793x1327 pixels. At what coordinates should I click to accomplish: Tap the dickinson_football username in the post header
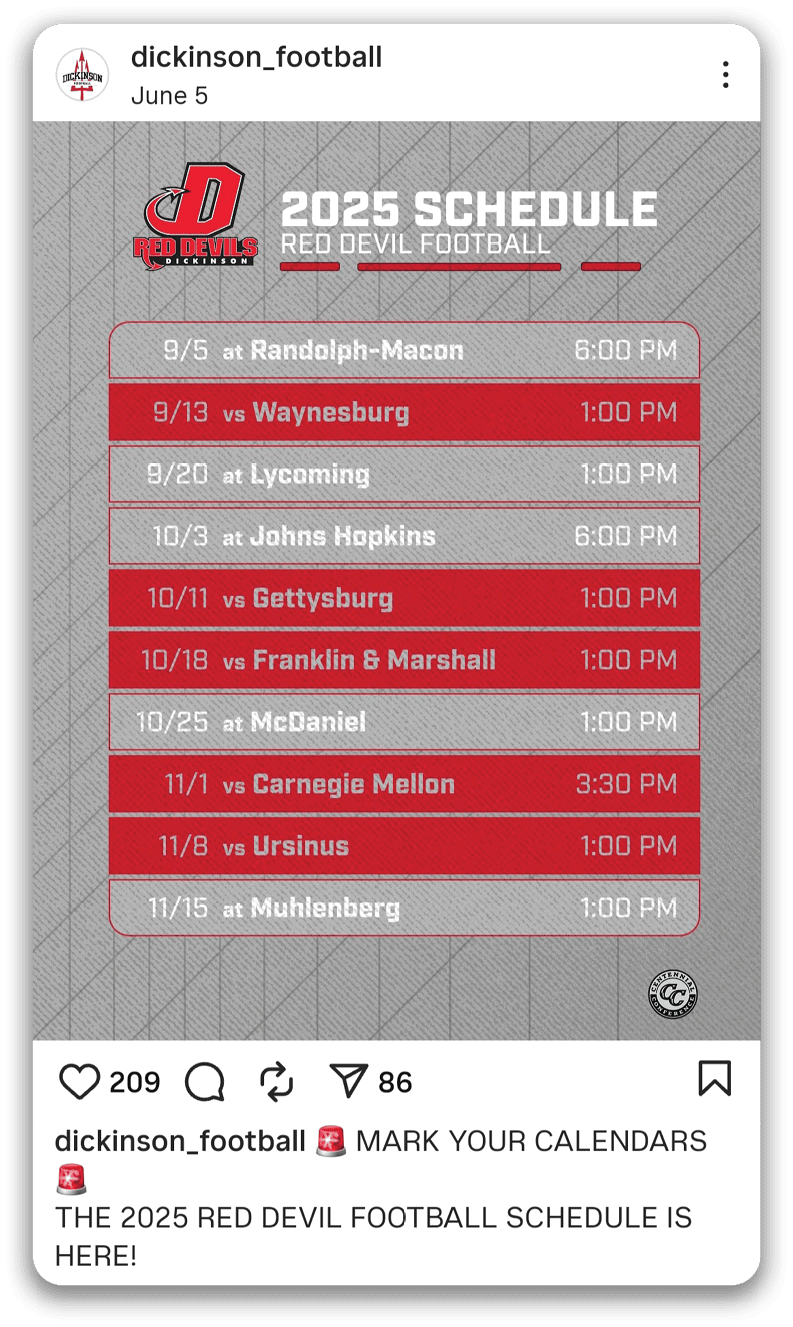(x=256, y=58)
